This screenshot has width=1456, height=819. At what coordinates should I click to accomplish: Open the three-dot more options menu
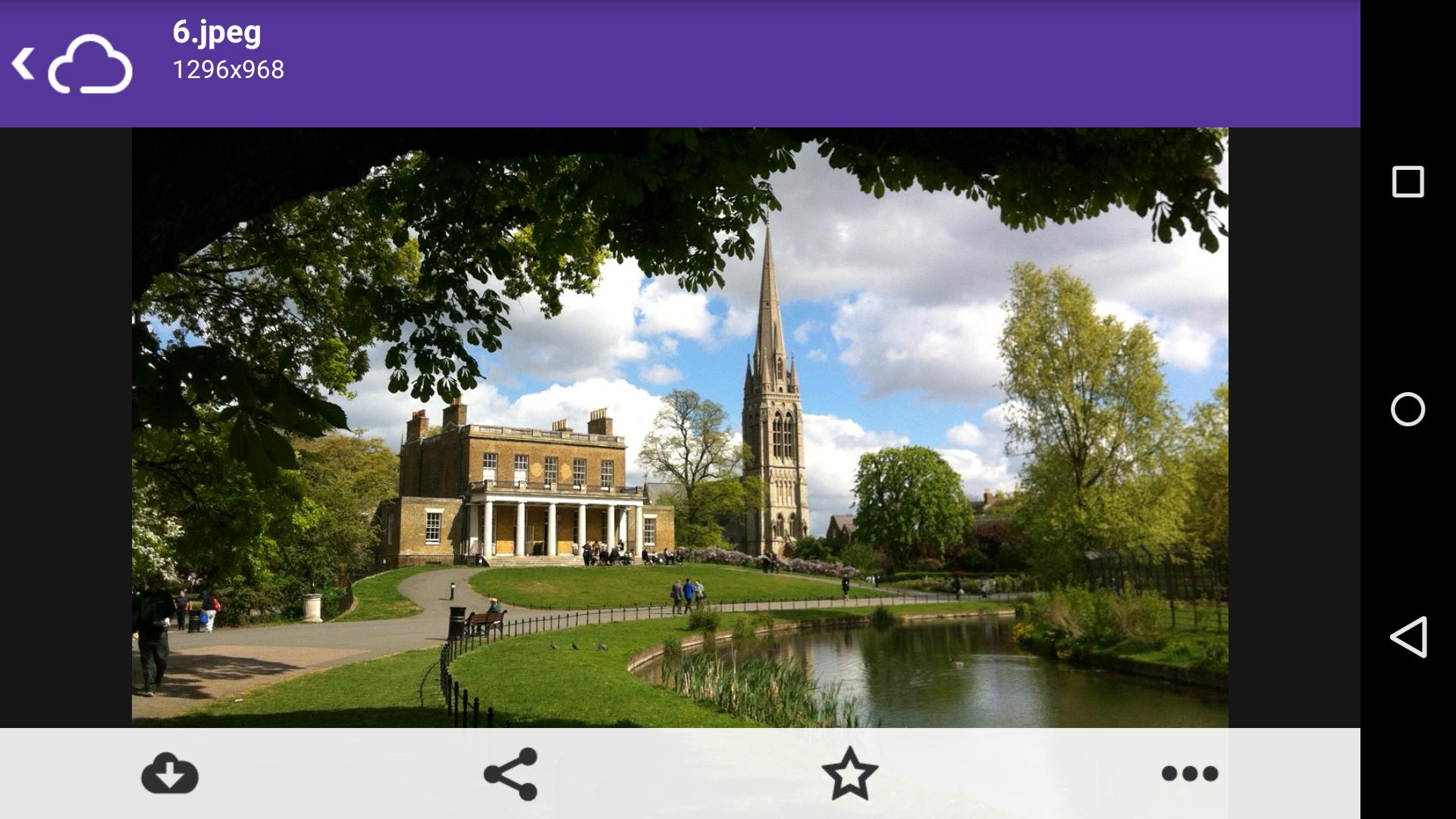click(x=1189, y=773)
